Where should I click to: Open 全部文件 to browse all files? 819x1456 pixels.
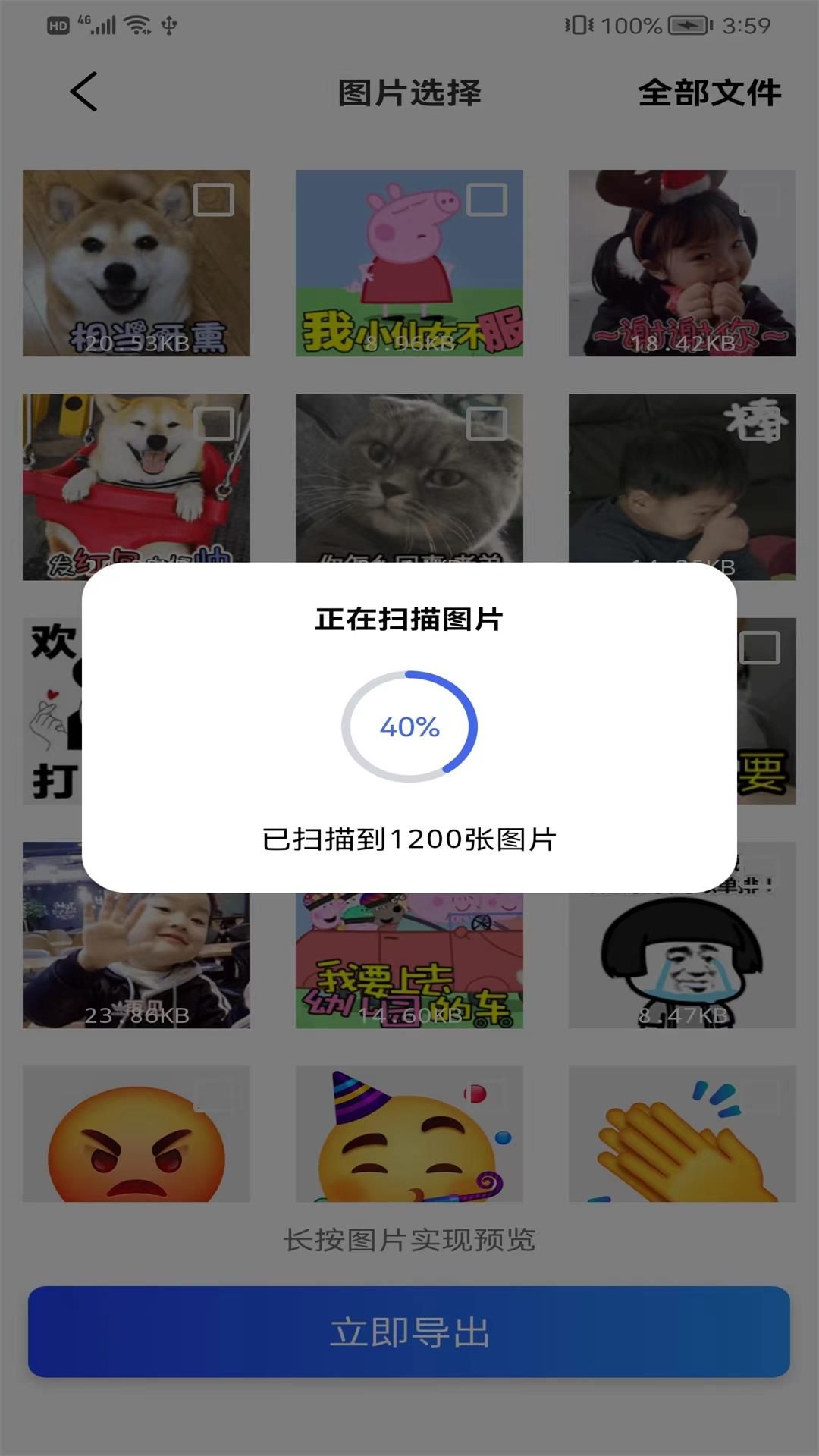click(x=709, y=93)
